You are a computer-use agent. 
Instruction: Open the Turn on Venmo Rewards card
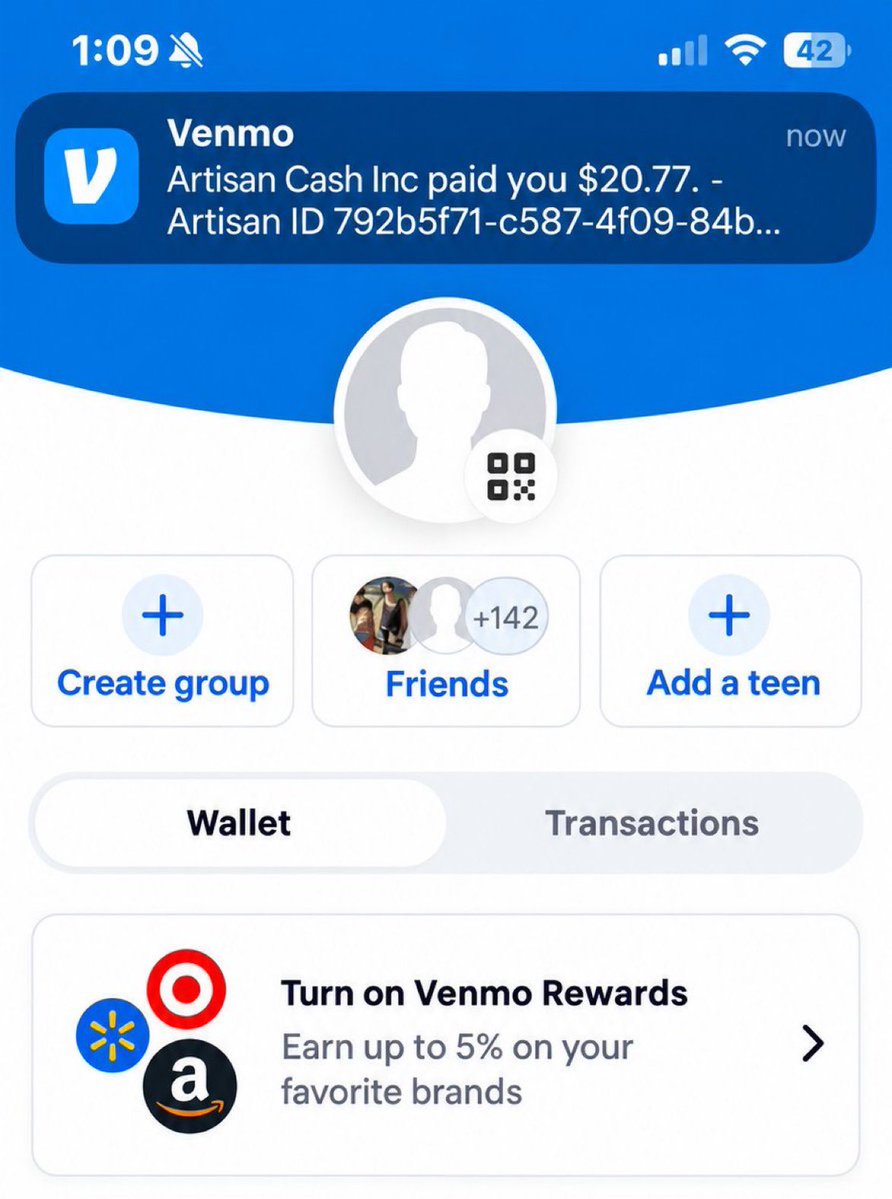click(446, 1045)
